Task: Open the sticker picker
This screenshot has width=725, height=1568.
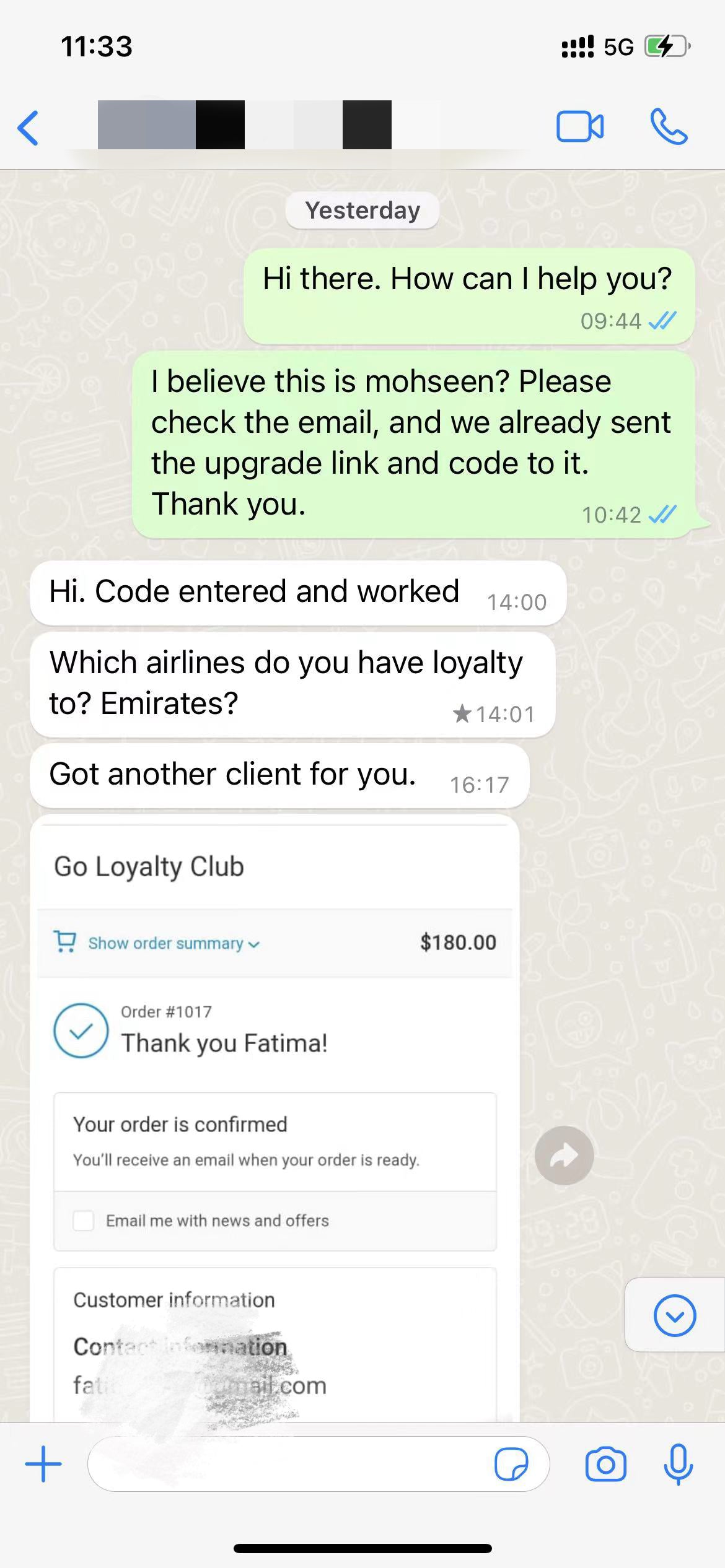Action: pos(511,1464)
